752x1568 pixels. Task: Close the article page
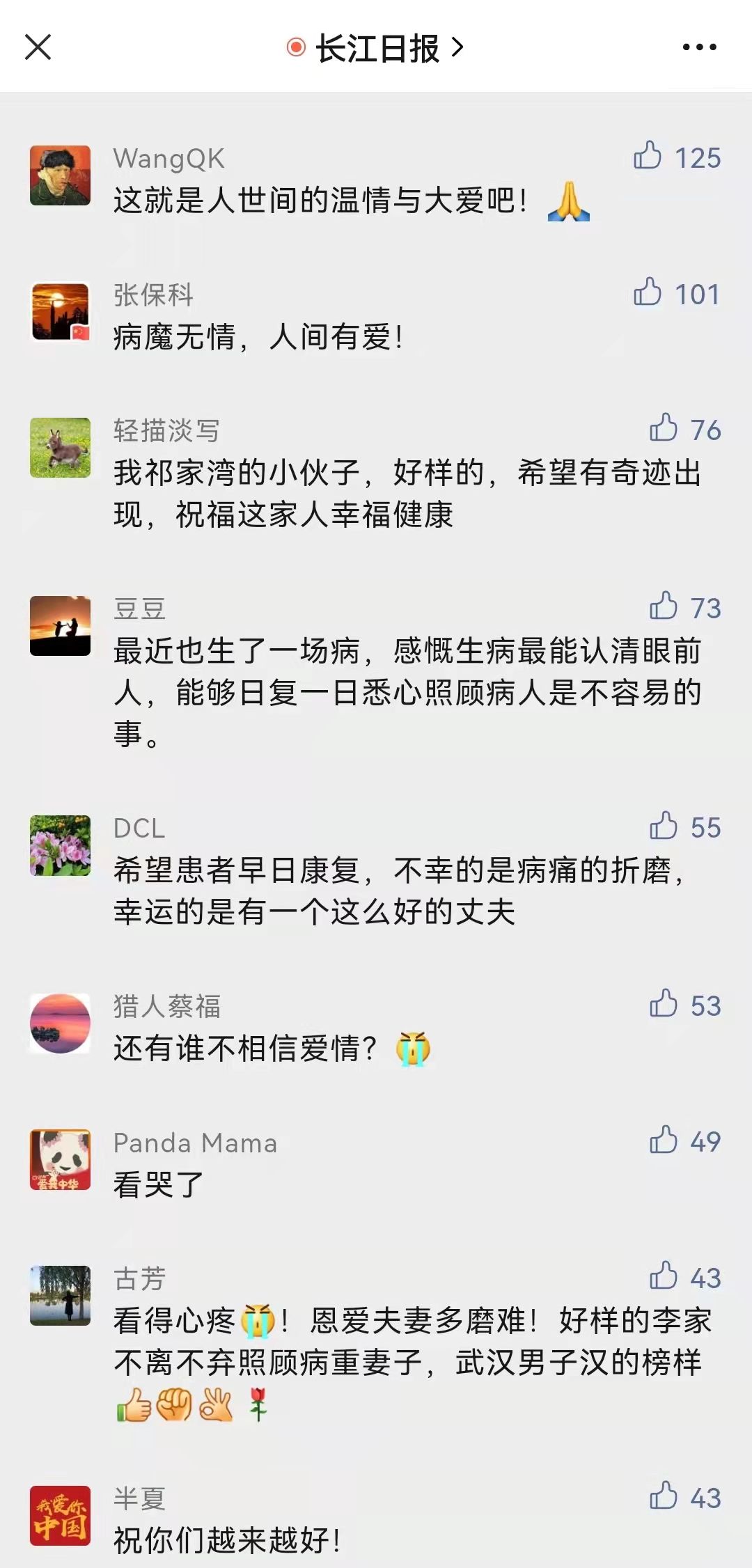coord(38,47)
